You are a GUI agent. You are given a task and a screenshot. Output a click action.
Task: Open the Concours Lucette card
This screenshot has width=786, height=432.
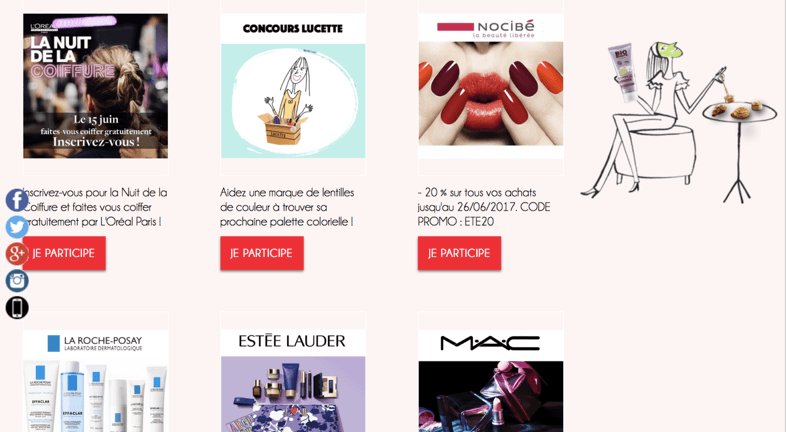[x=293, y=86]
